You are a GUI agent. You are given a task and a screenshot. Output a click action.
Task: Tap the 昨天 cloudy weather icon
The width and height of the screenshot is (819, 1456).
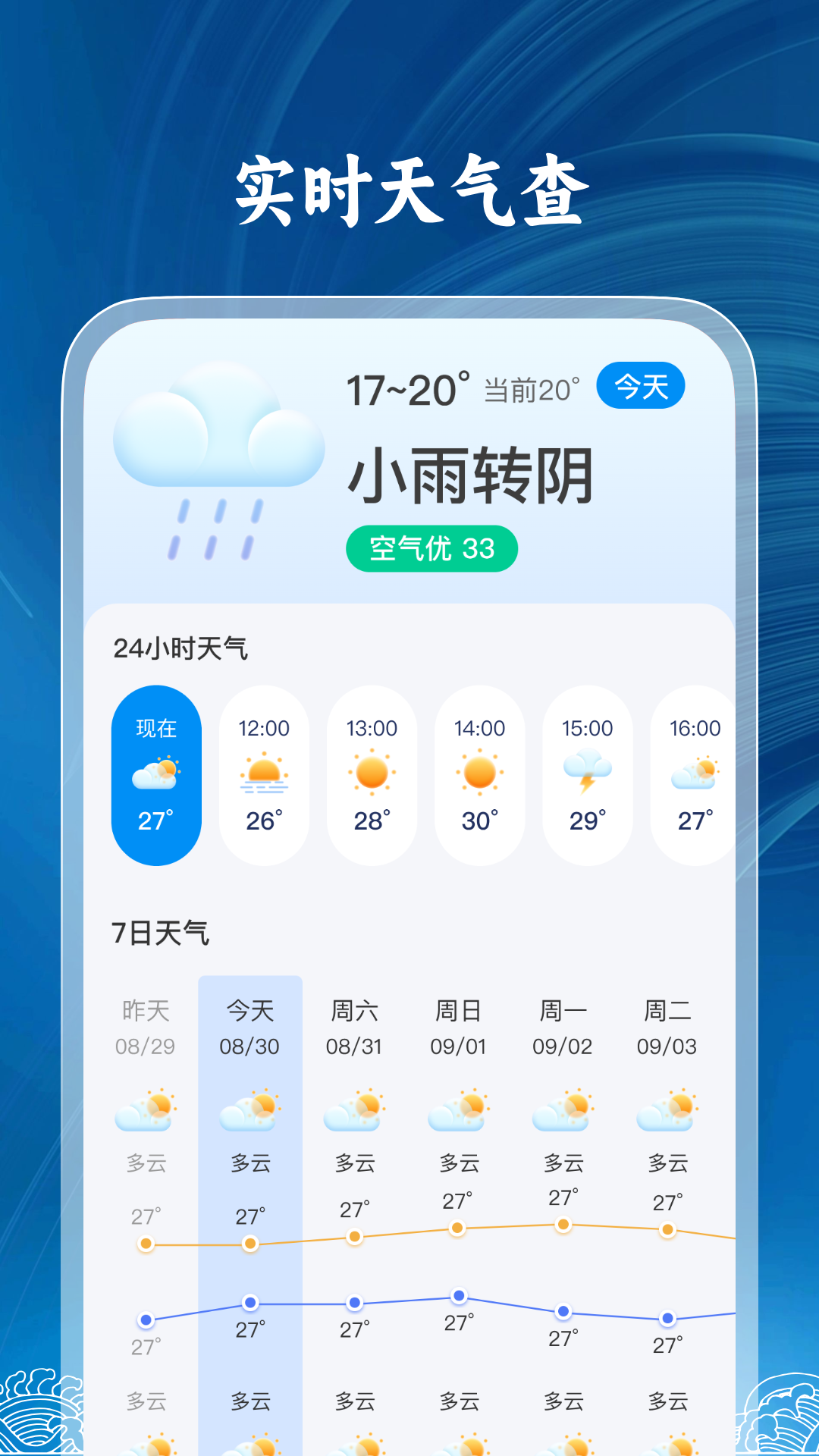[x=146, y=1109]
